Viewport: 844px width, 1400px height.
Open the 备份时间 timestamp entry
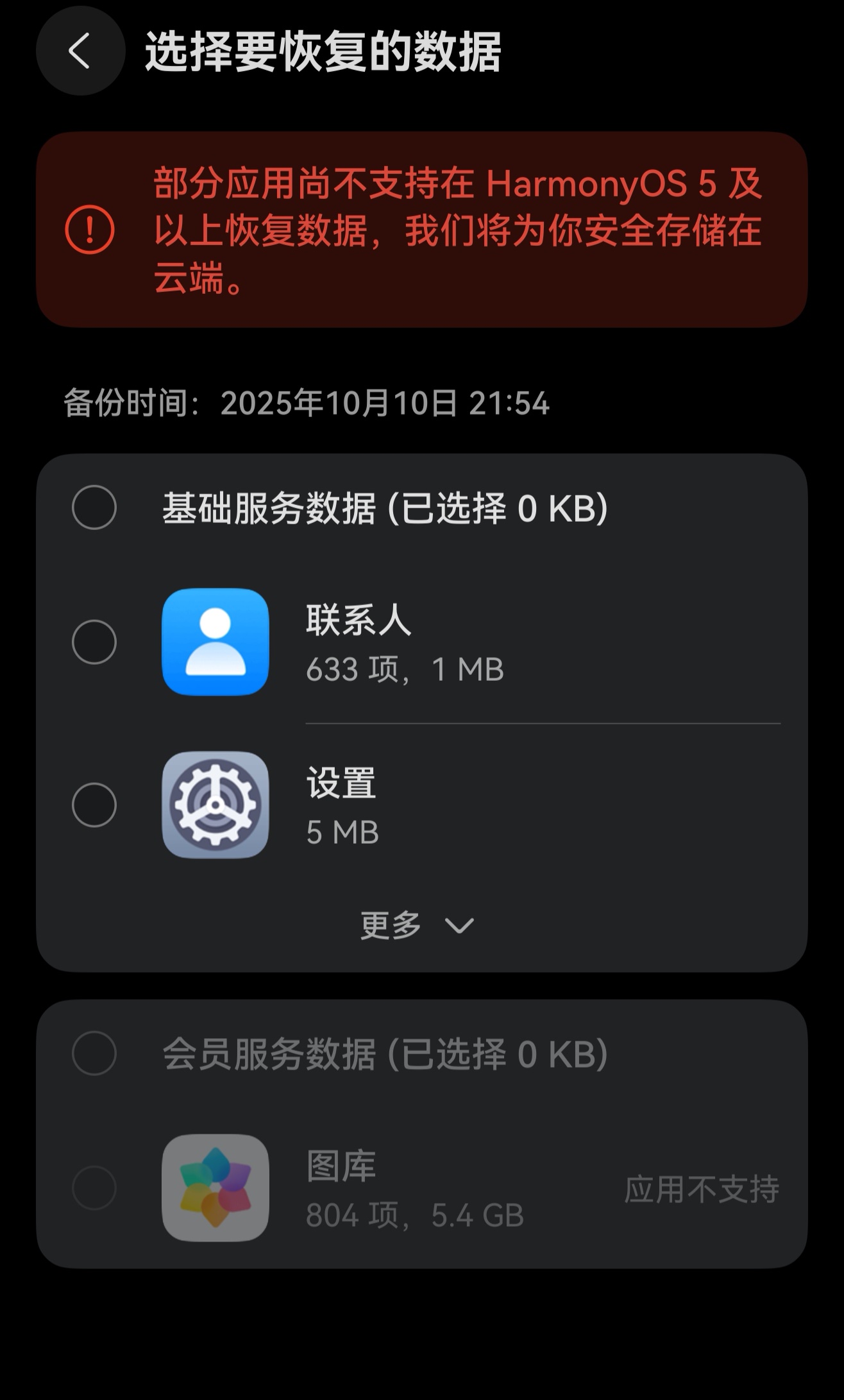tap(308, 404)
